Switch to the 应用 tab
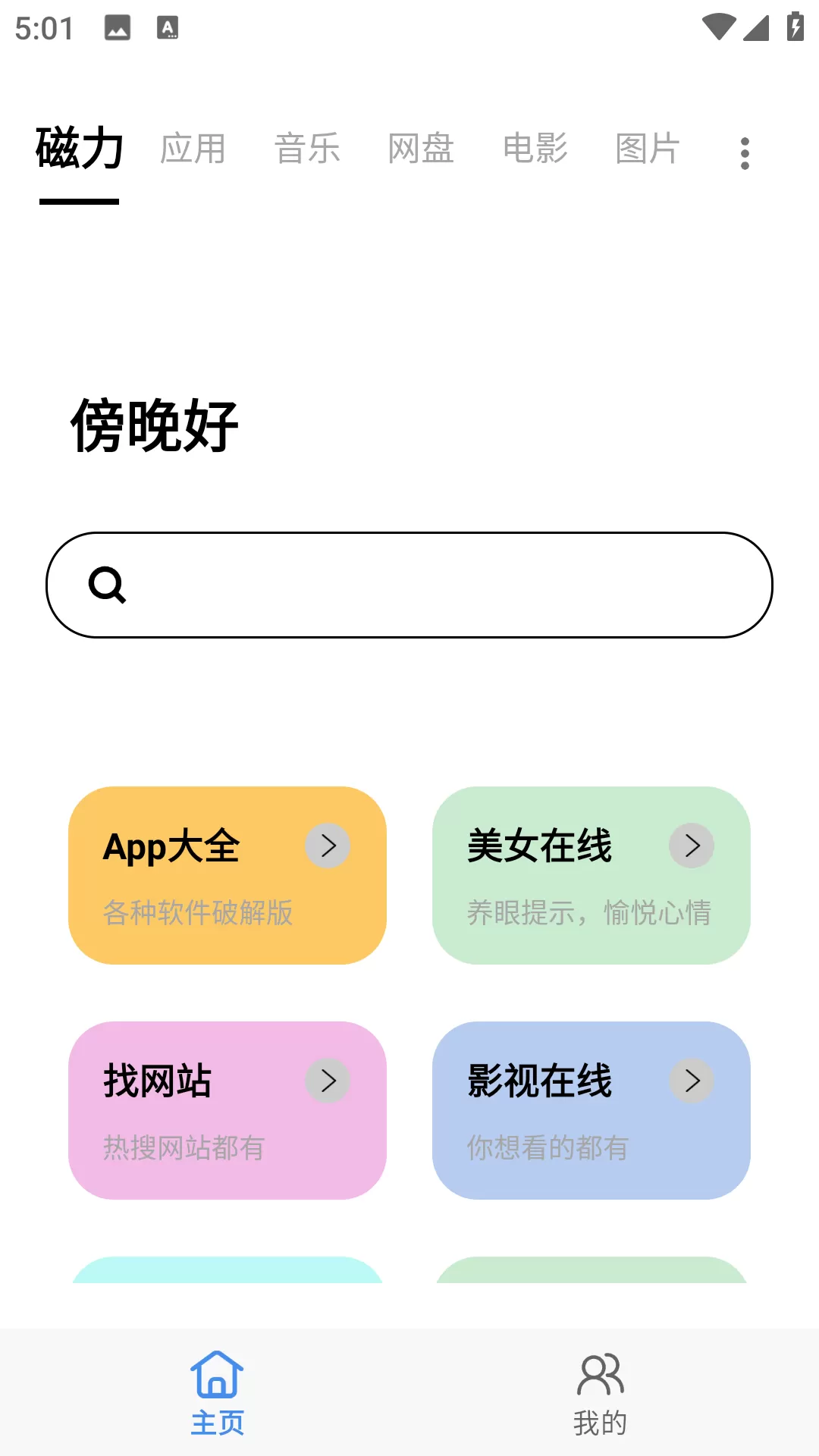This screenshot has height=1456, width=819. click(193, 149)
